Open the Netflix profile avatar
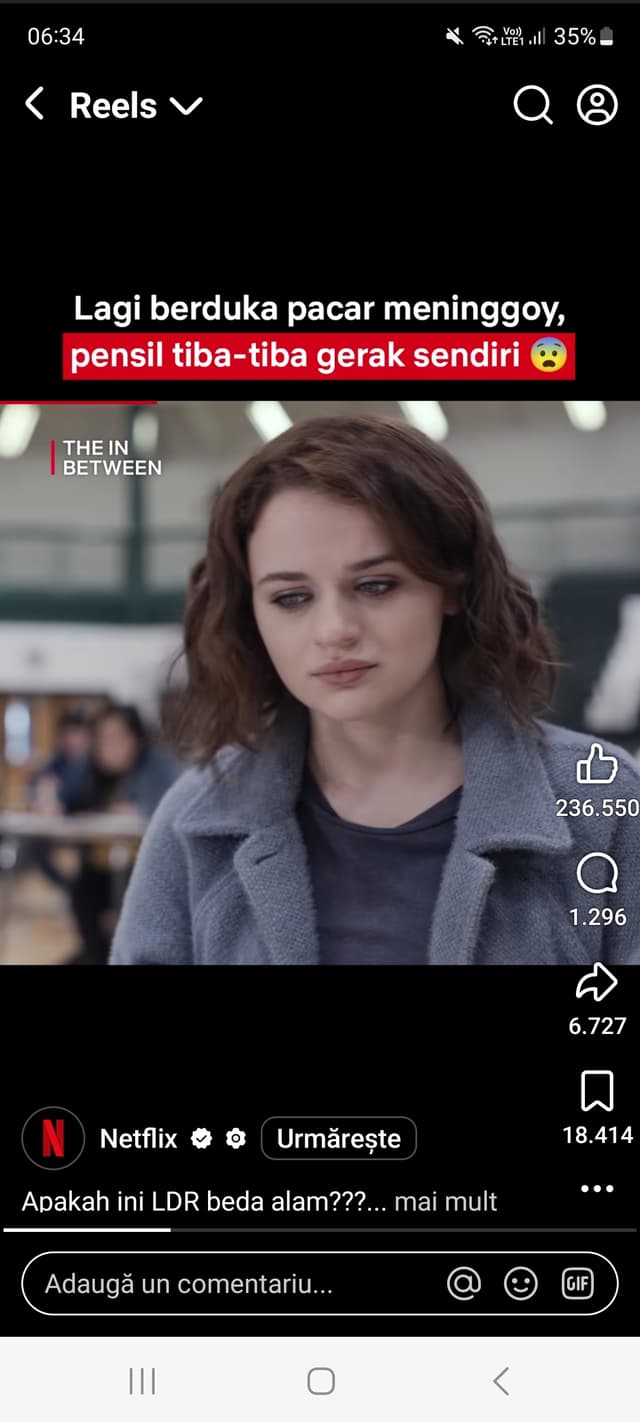The width and height of the screenshot is (640, 1422). point(53,1138)
